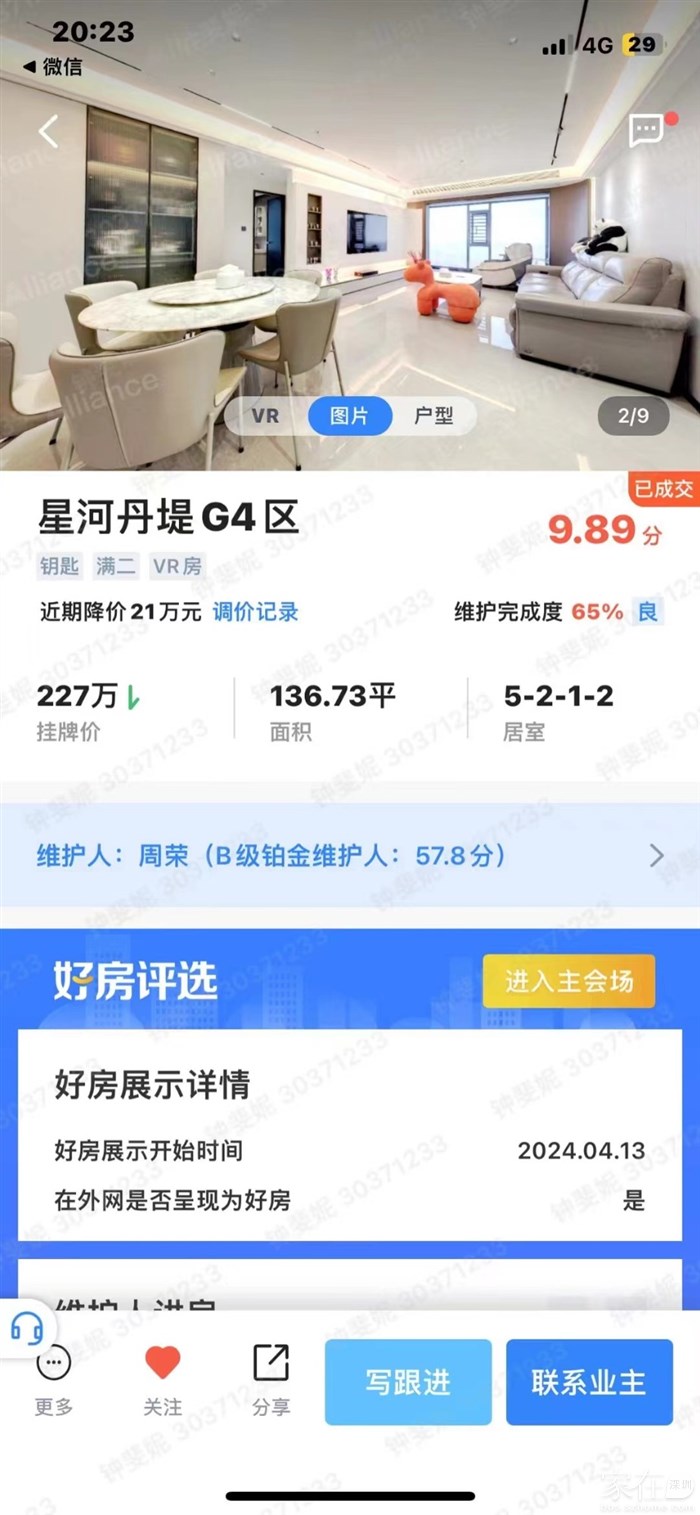700x1515 pixels.
Task: Share this listing via 分享
Action: coord(271,1381)
